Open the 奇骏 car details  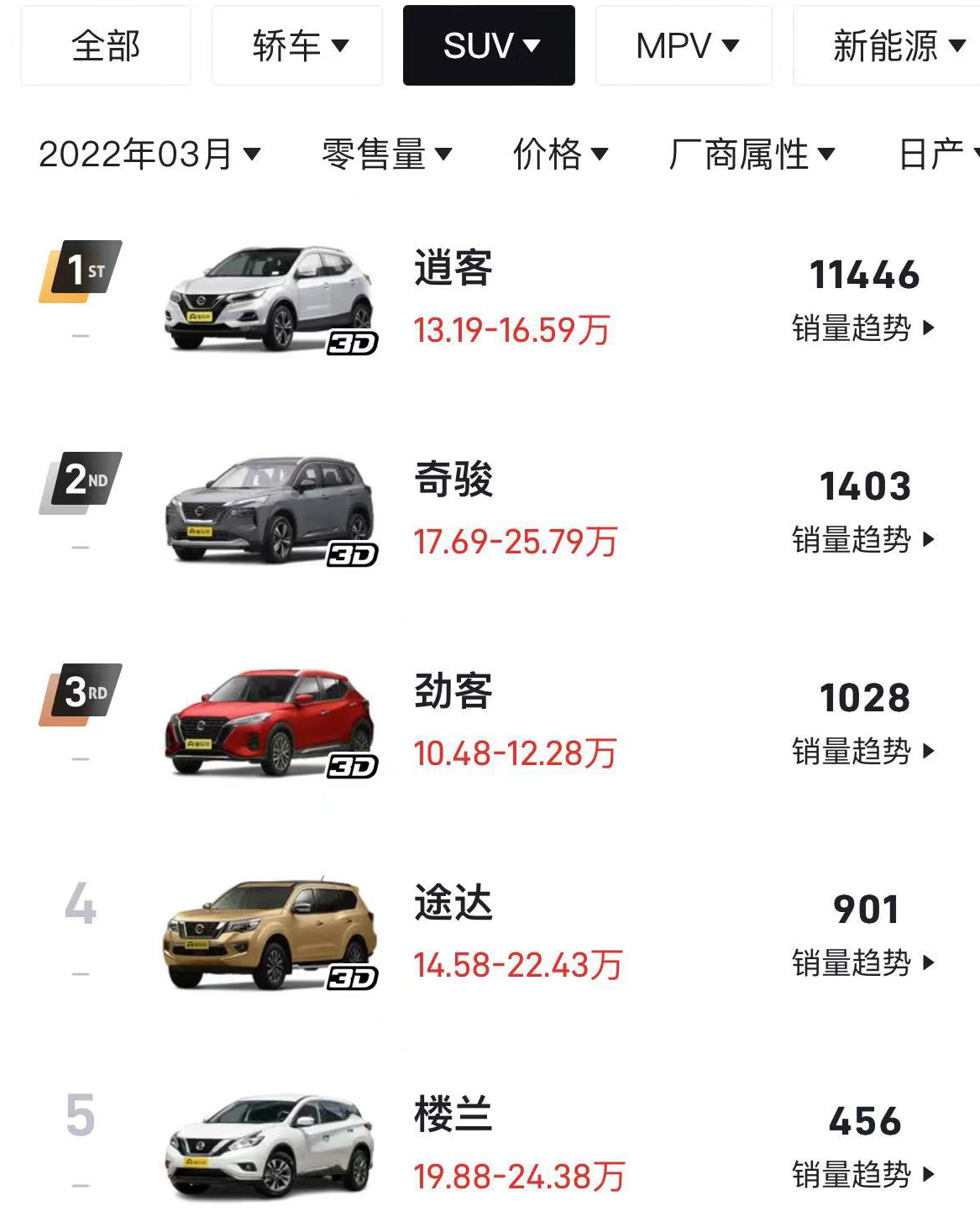click(x=453, y=480)
